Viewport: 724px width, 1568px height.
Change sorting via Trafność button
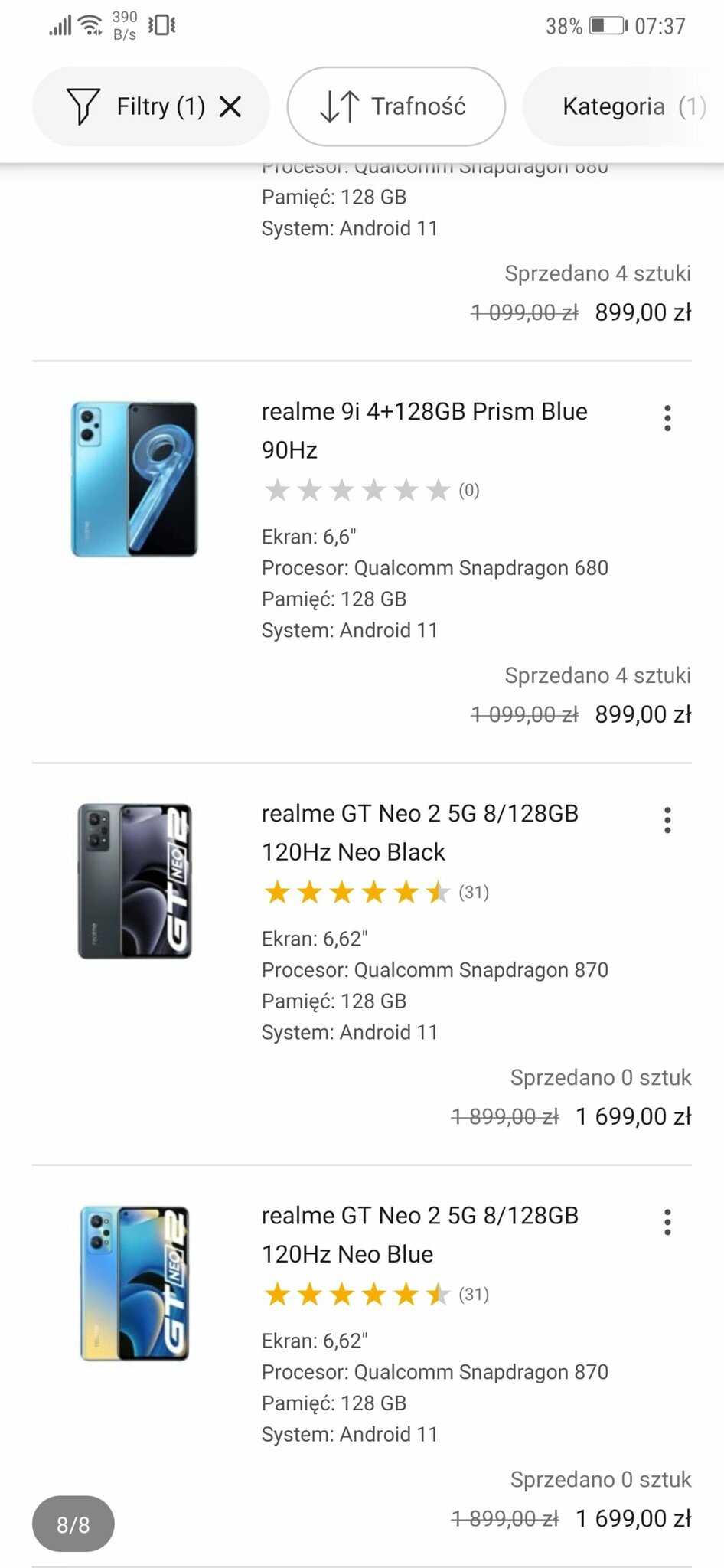pos(396,106)
